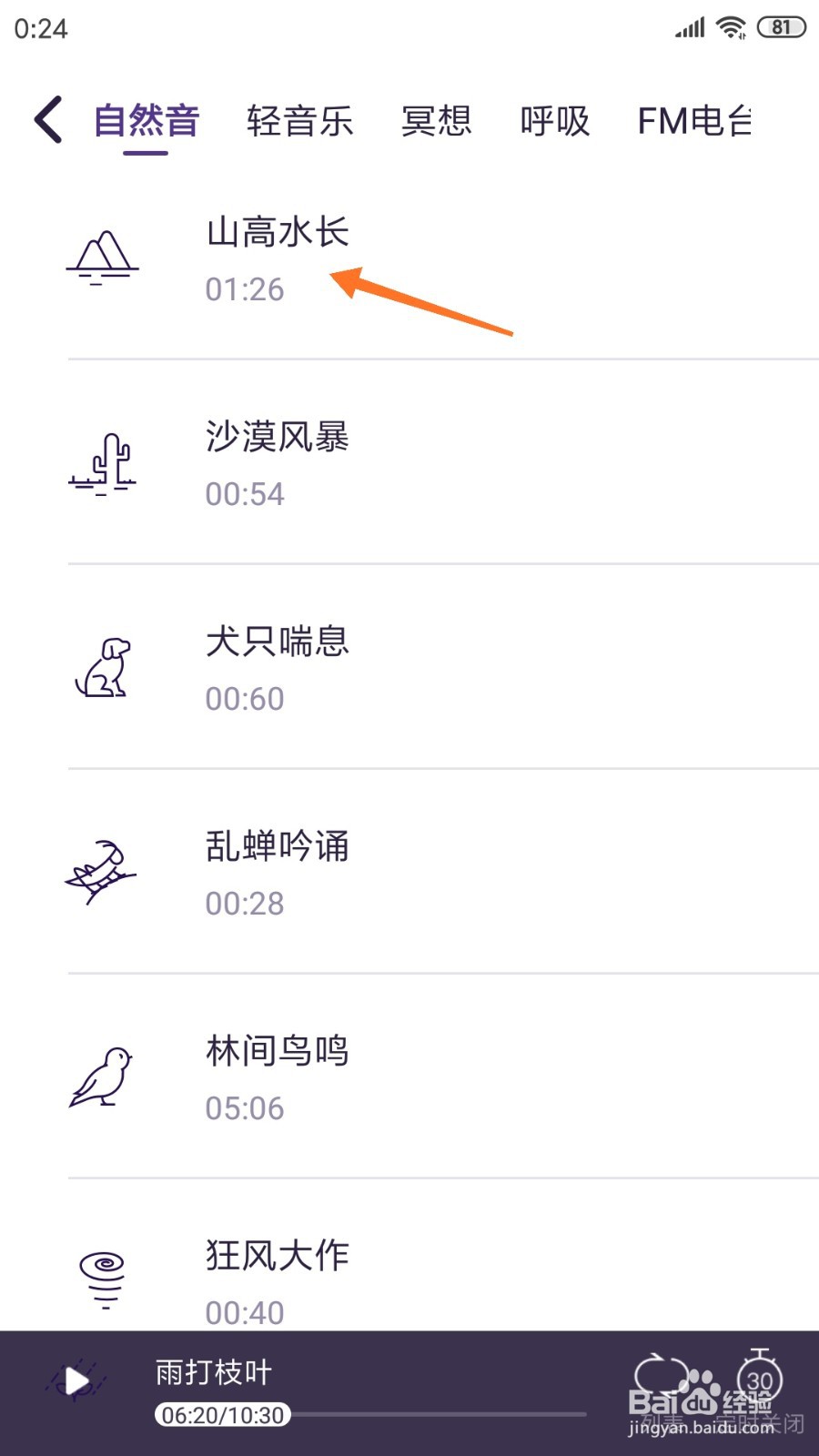This screenshot has width=819, height=1456.
Task: Play the 沙漠风暴 sound
Action: [443, 462]
